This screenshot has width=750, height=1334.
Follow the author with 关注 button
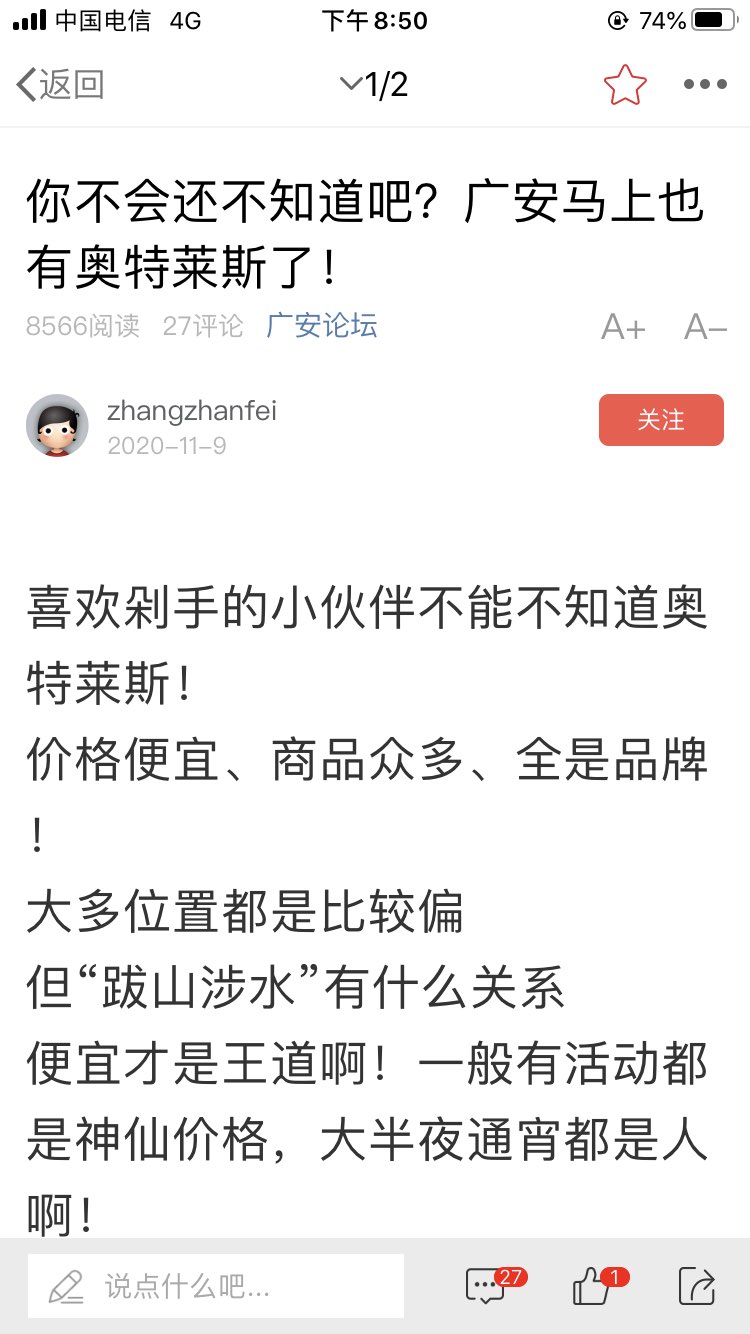point(661,420)
